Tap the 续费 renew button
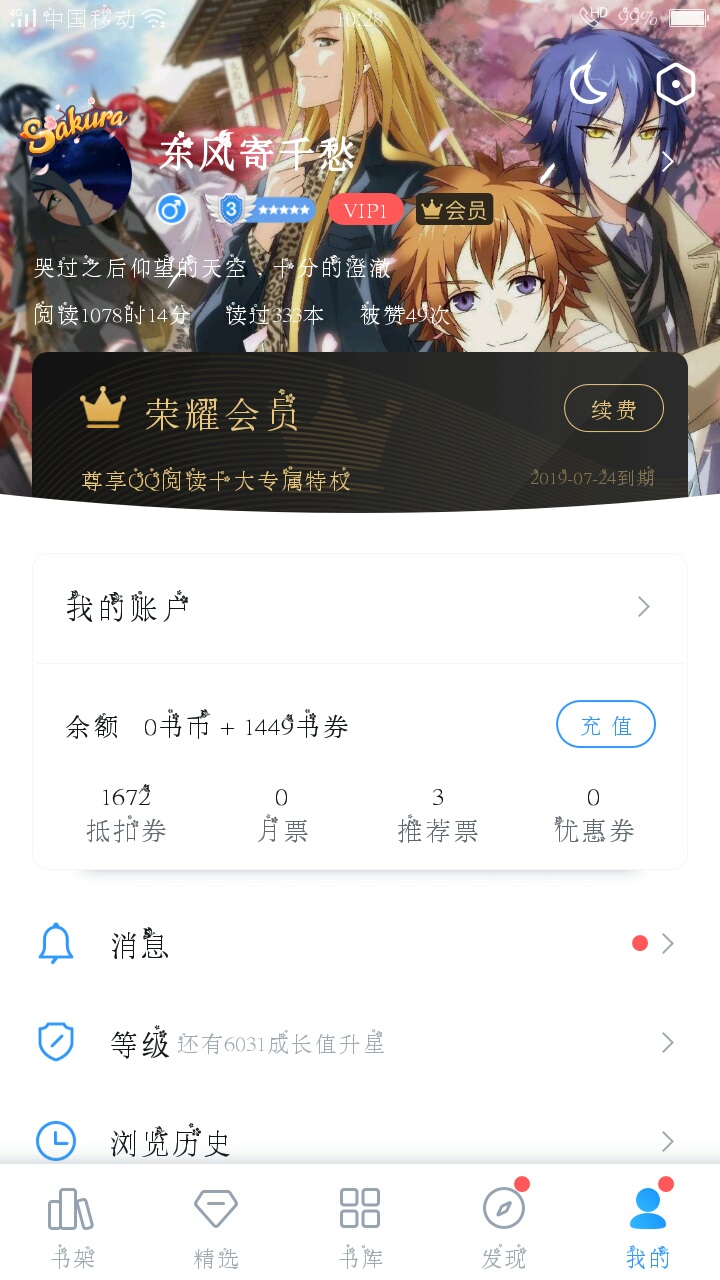This screenshot has height=1280, width=720. click(614, 409)
